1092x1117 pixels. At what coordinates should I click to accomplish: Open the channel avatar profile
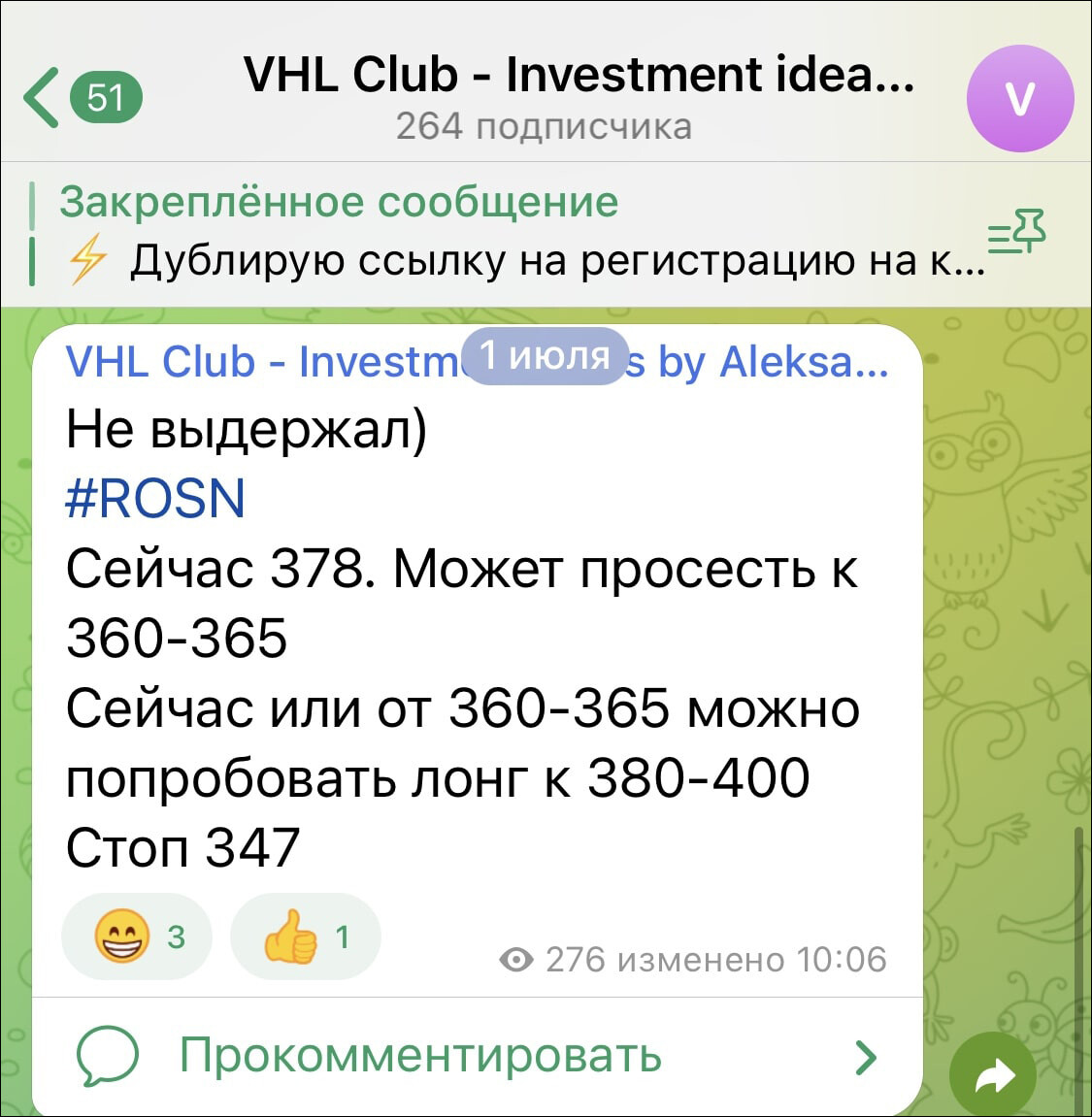pos(1019,99)
